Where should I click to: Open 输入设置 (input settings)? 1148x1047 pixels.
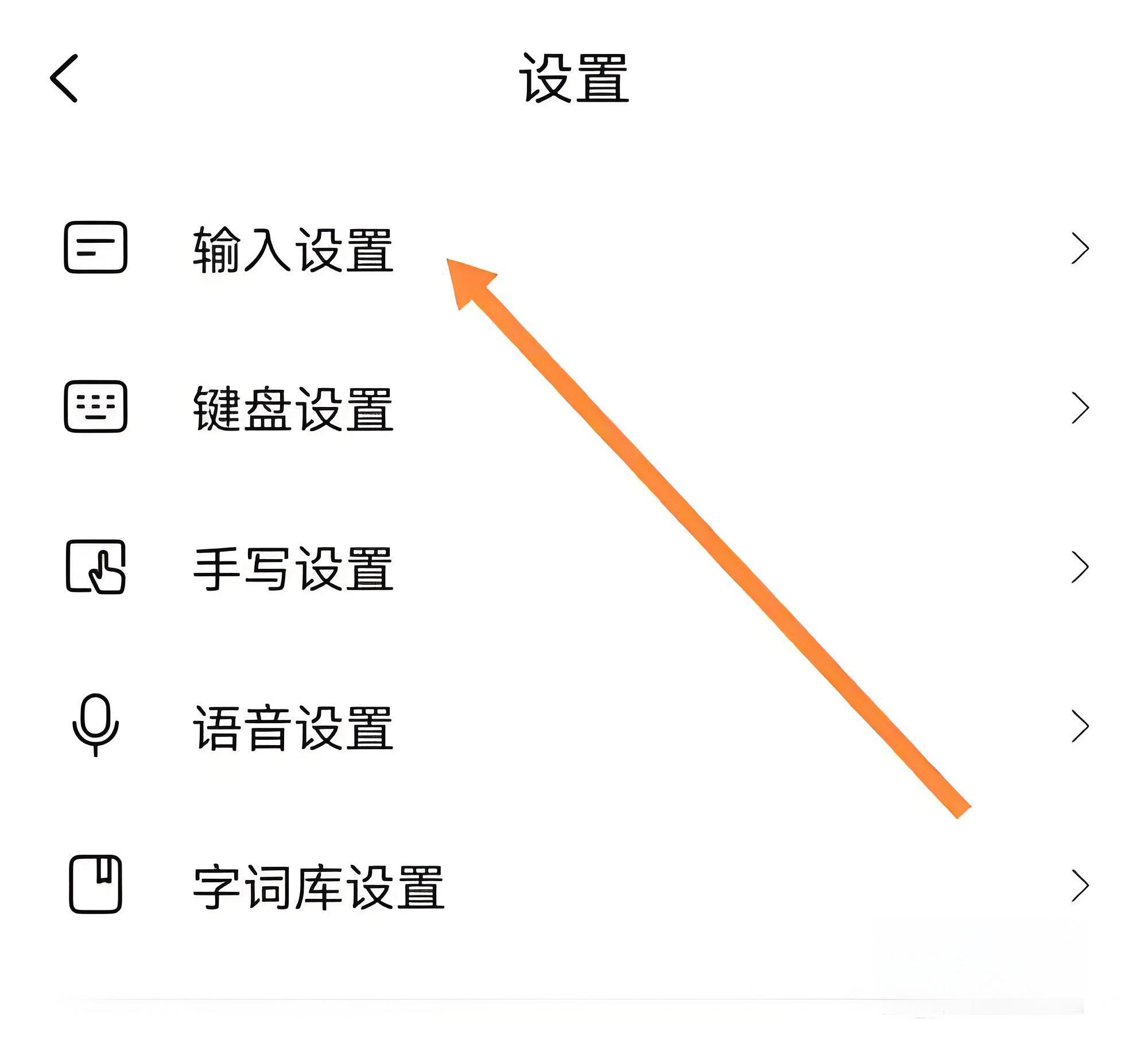click(x=293, y=249)
